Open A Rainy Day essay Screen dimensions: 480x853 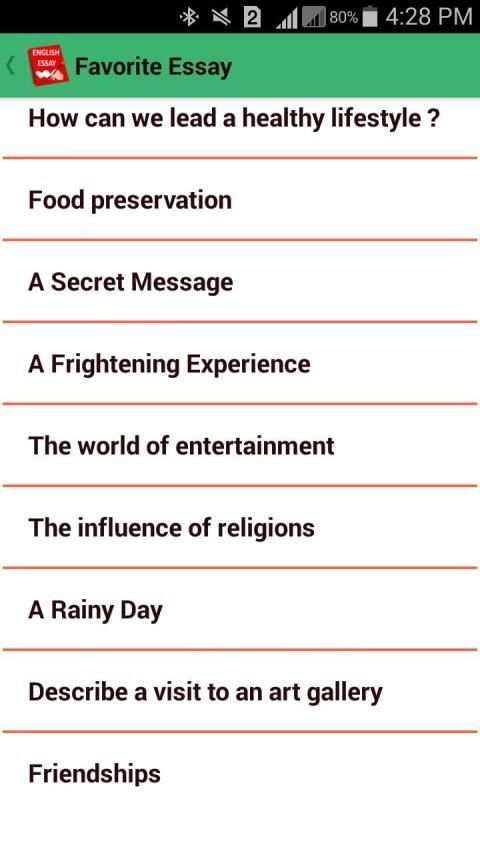[x=240, y=609]
